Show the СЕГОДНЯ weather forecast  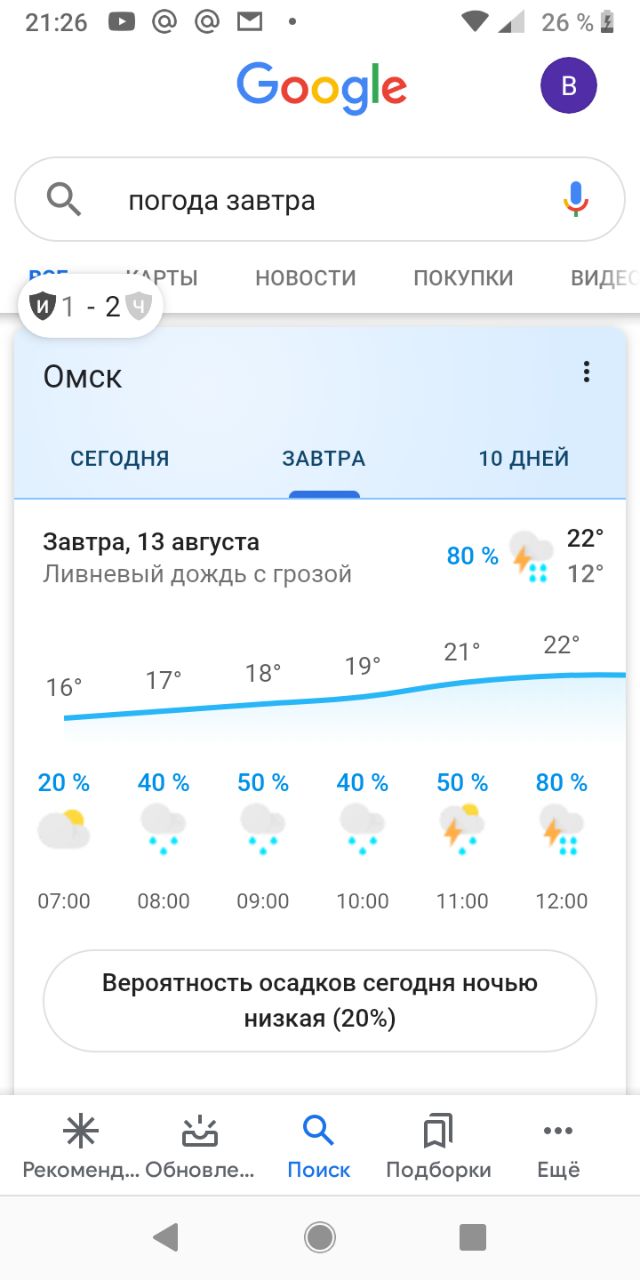click(119, 459)
